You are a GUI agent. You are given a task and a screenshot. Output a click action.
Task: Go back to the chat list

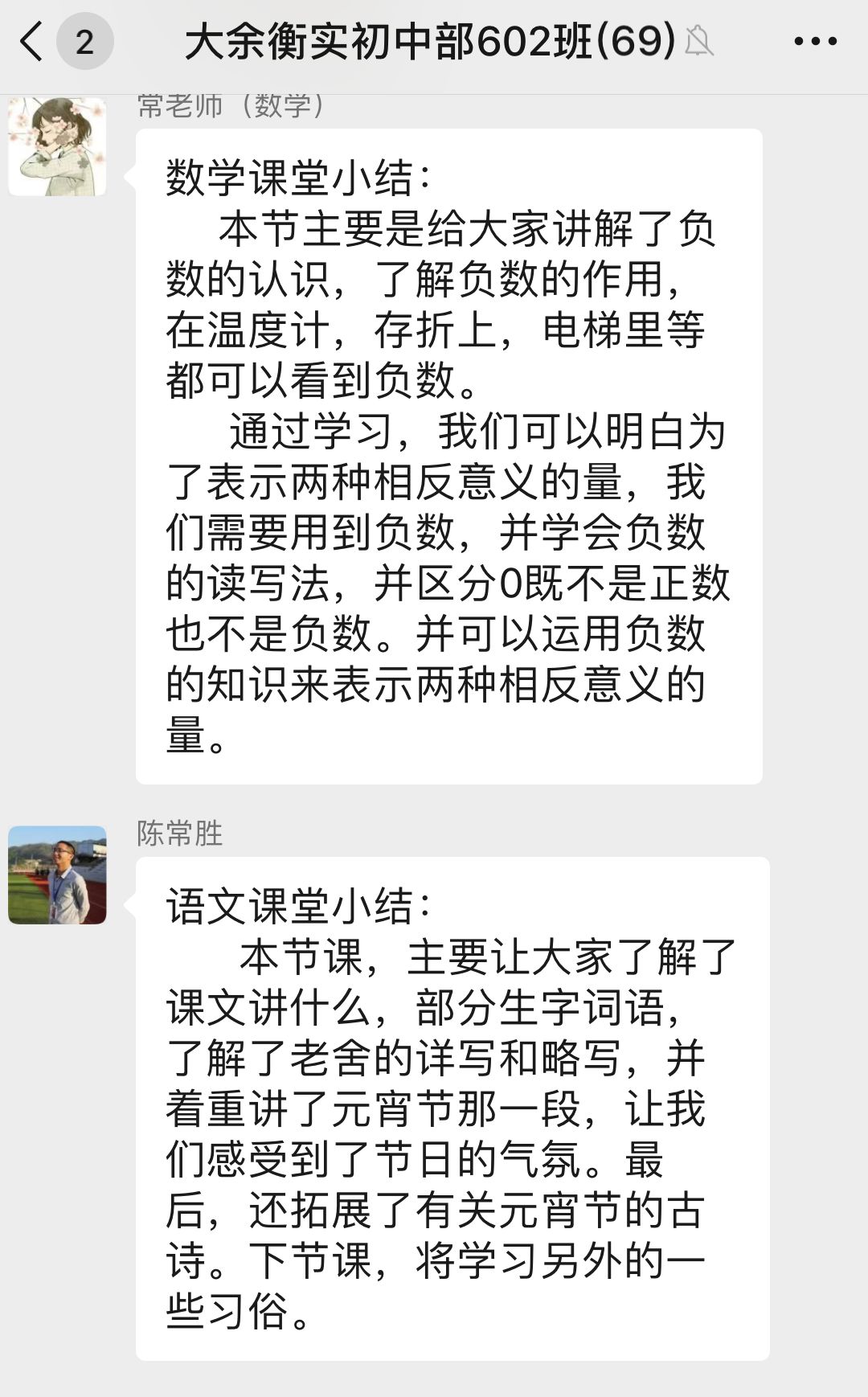point(32,42)
